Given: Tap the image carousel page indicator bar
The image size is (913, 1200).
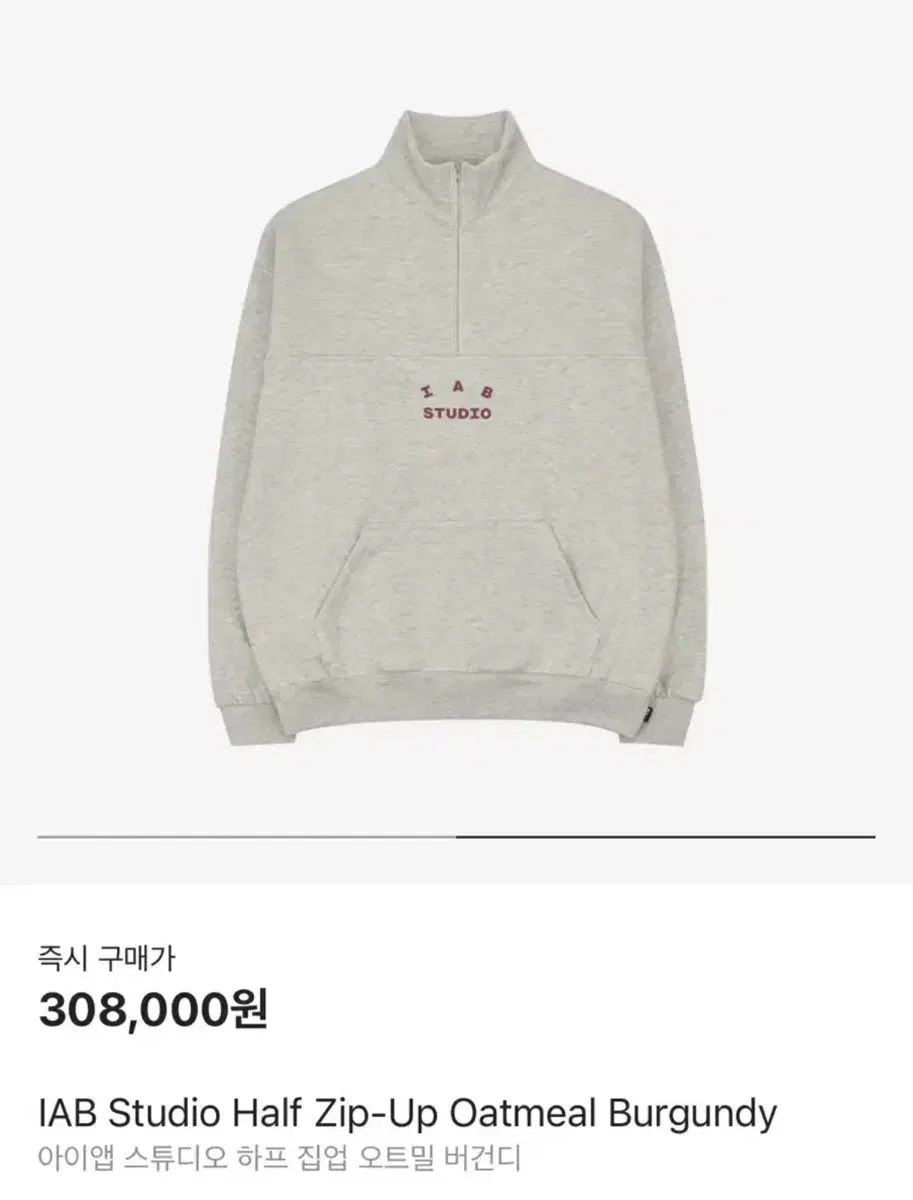Looking at the screenshot, I should coord(456,836).
